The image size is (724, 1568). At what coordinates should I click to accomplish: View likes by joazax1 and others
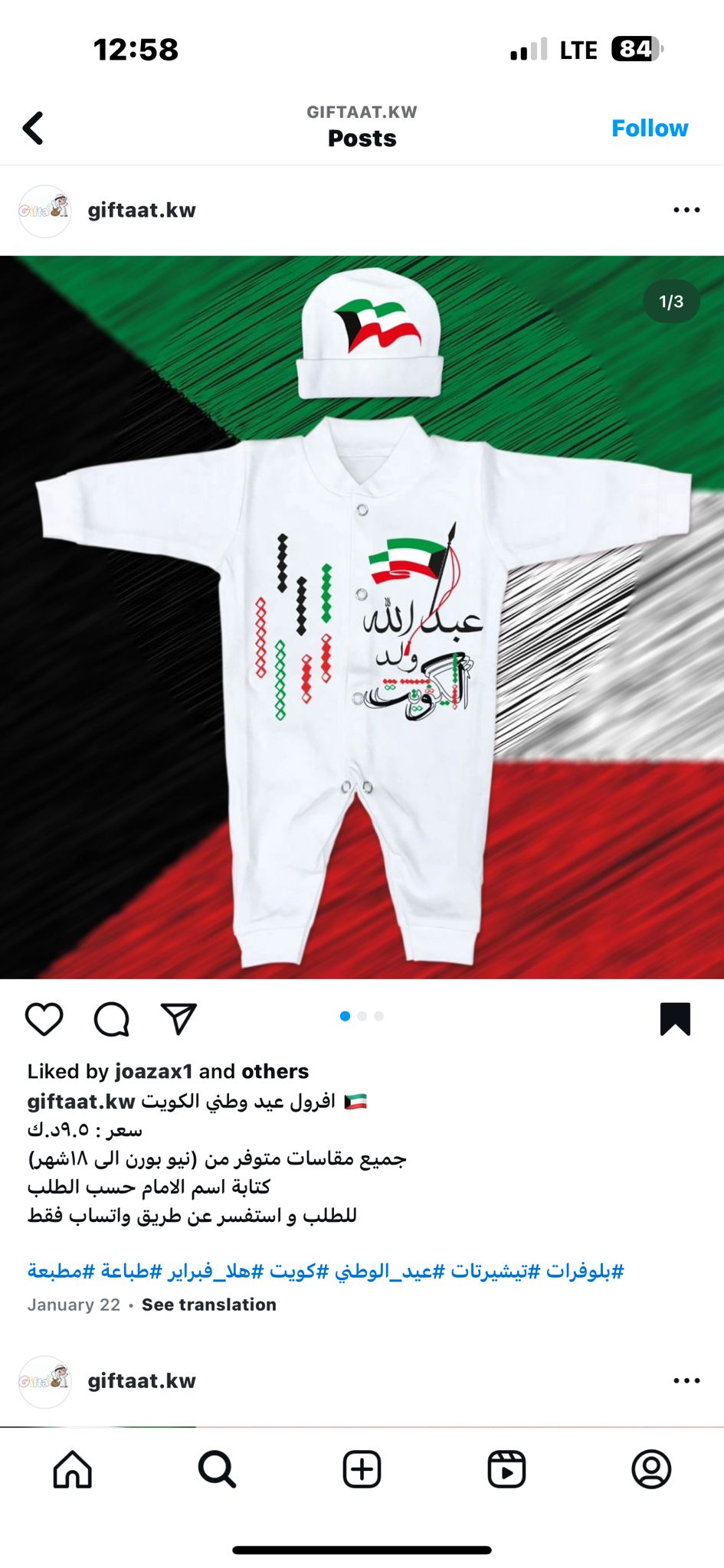click(168, 1071)
